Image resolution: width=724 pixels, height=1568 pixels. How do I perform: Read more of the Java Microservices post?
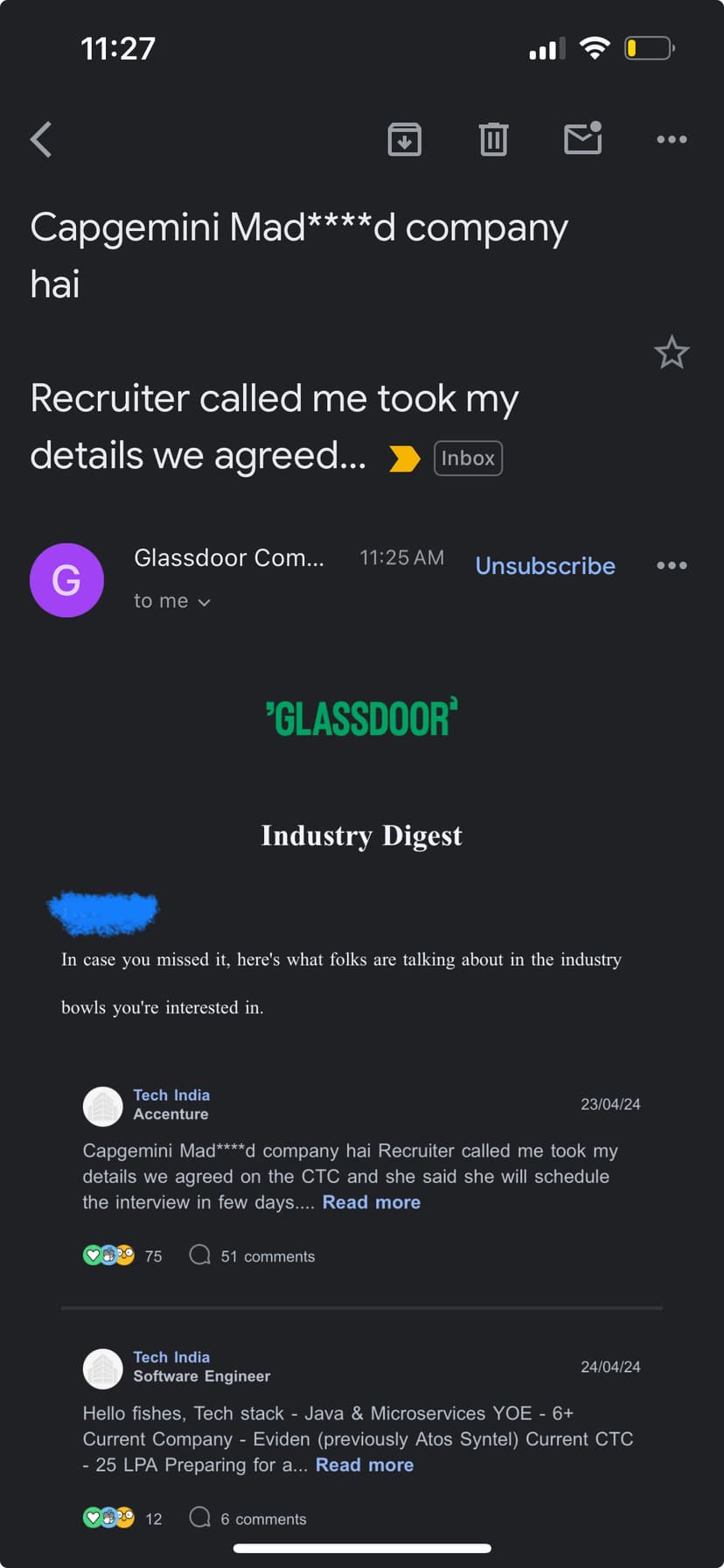point(364,1465)
